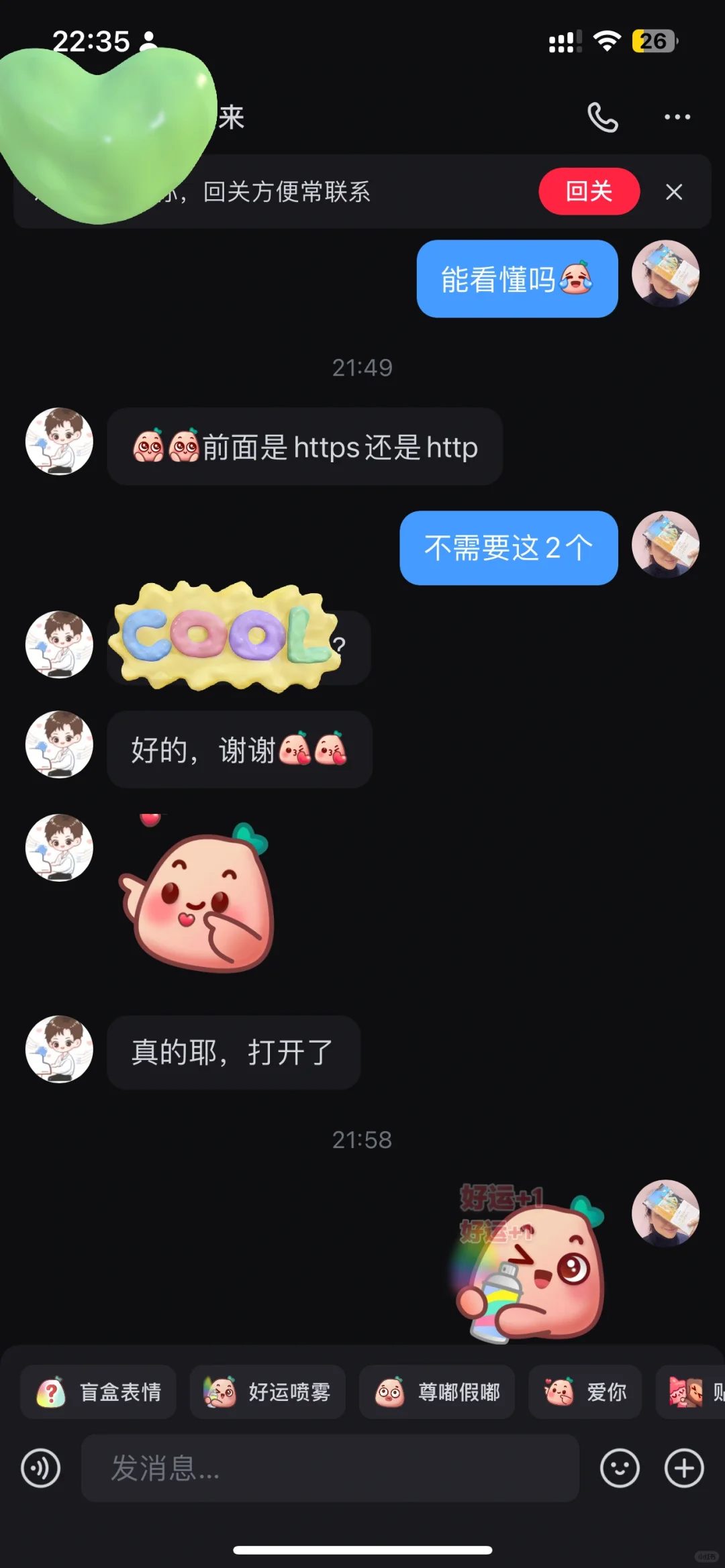Send the 爱你 quick sticker
This screenshot has height=1568, width=725.
[585, 1392]
